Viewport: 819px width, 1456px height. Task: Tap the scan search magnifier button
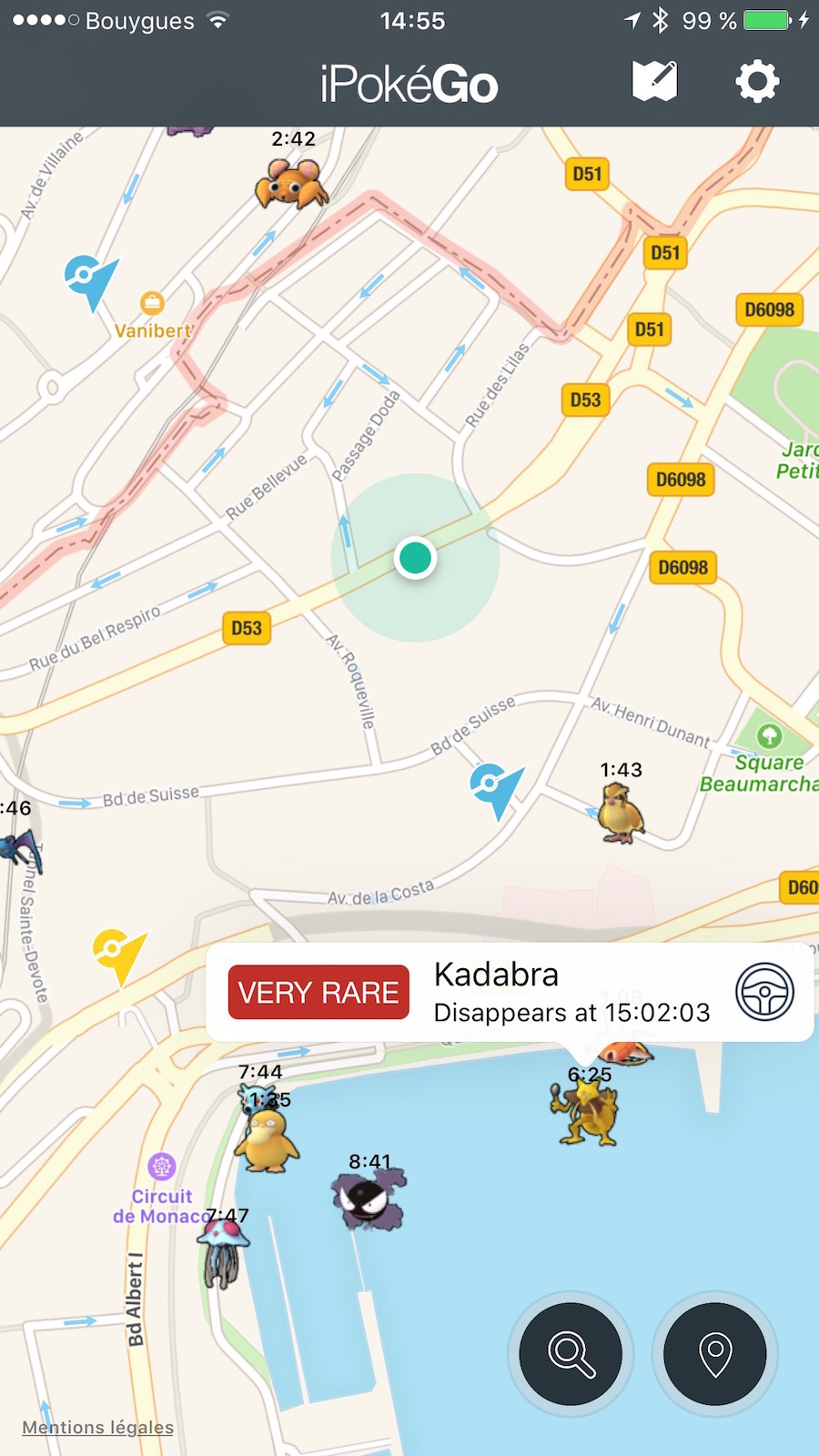[571, 1353]
